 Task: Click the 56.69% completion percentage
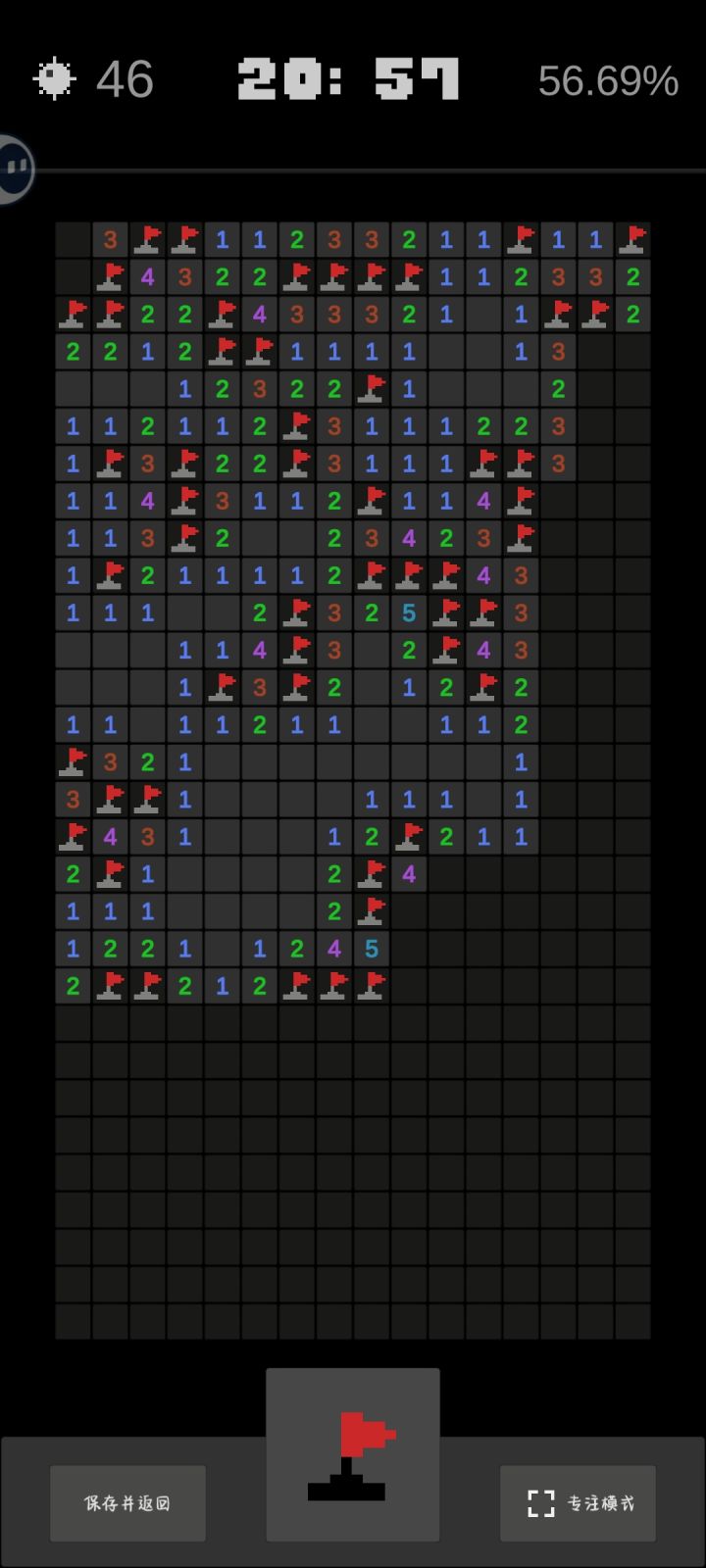coord(609,80)
